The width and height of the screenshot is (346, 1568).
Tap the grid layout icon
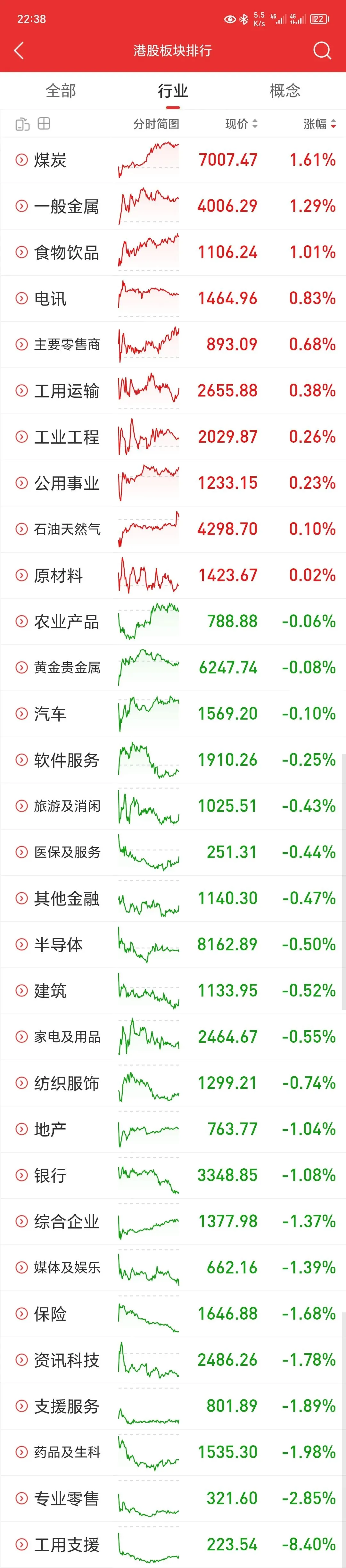44,124
